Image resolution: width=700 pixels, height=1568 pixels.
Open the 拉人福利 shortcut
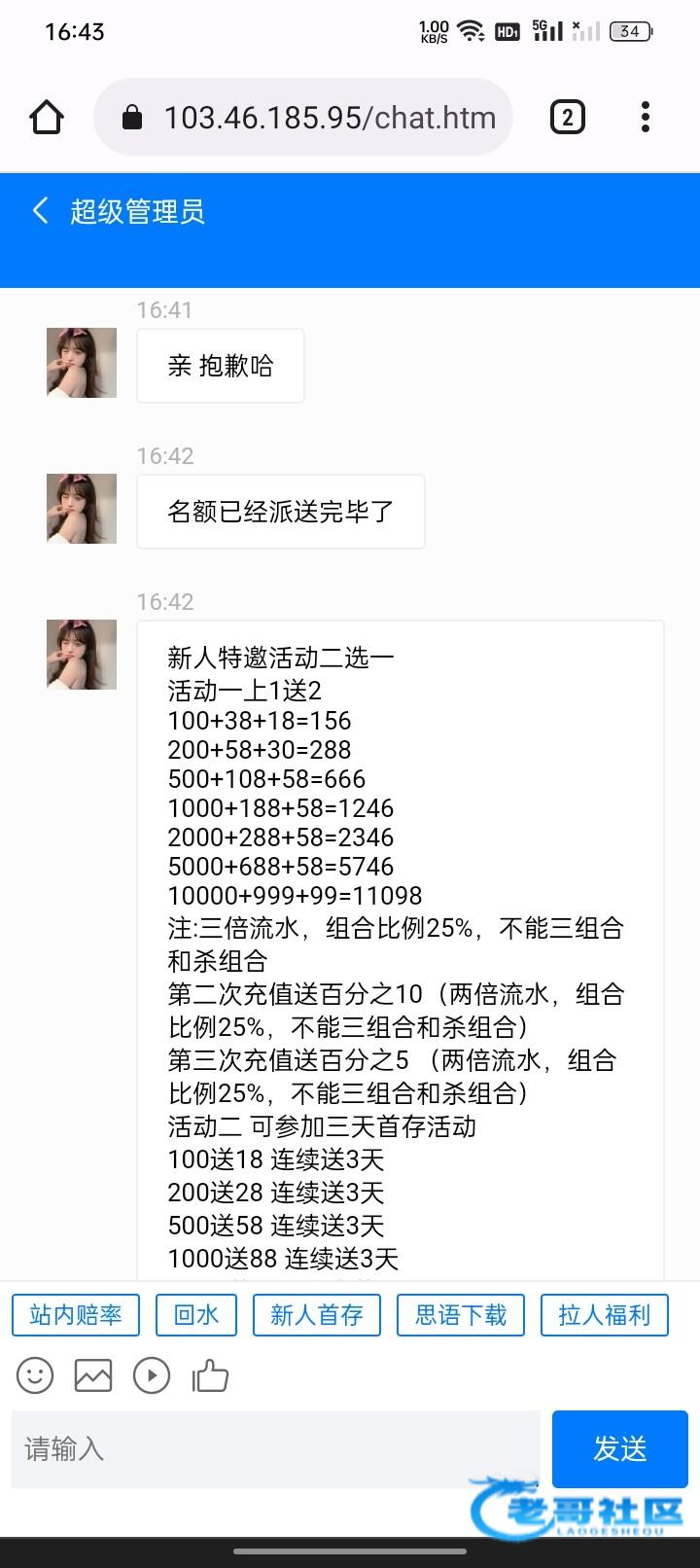[x=604, y=1315]
